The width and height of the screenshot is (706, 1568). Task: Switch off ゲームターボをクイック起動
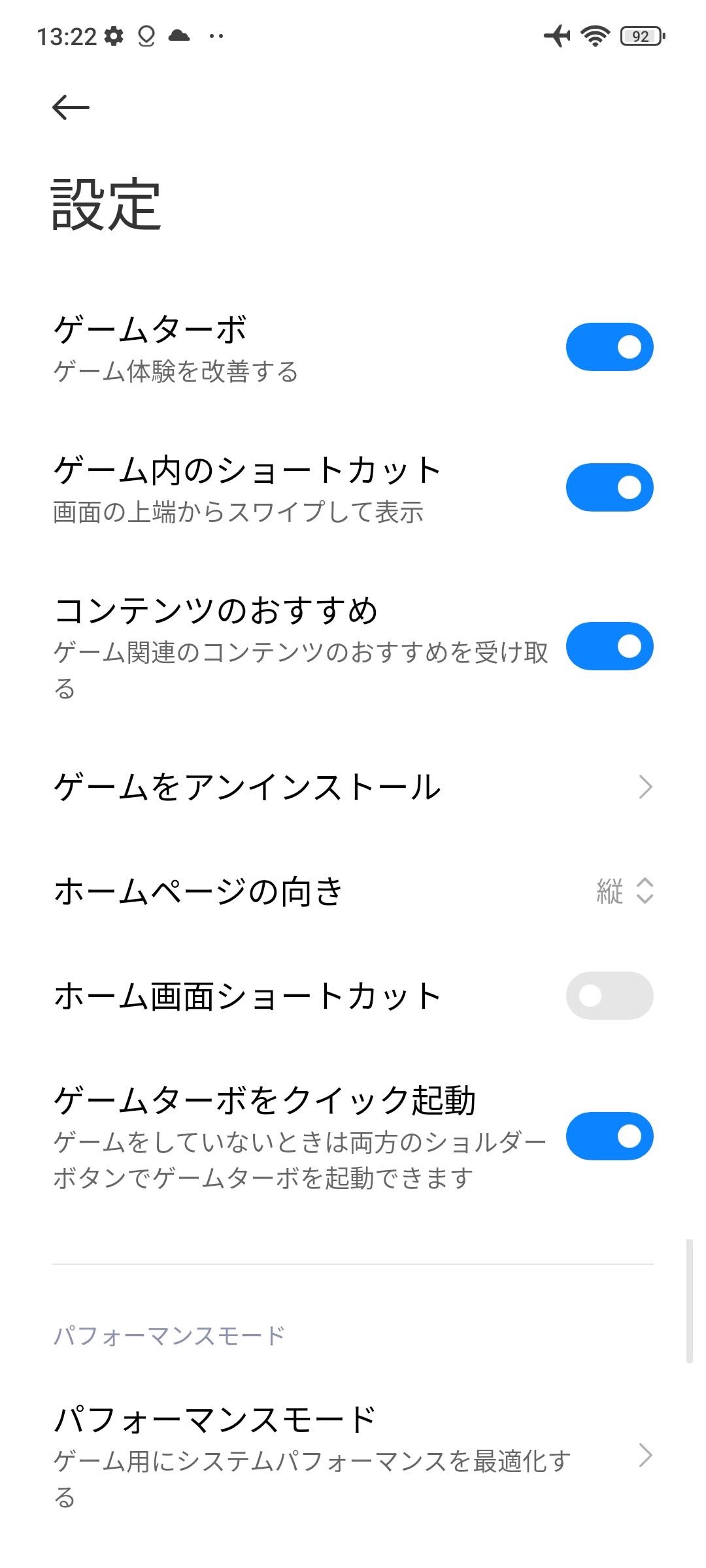click(x=609, y=1136)
